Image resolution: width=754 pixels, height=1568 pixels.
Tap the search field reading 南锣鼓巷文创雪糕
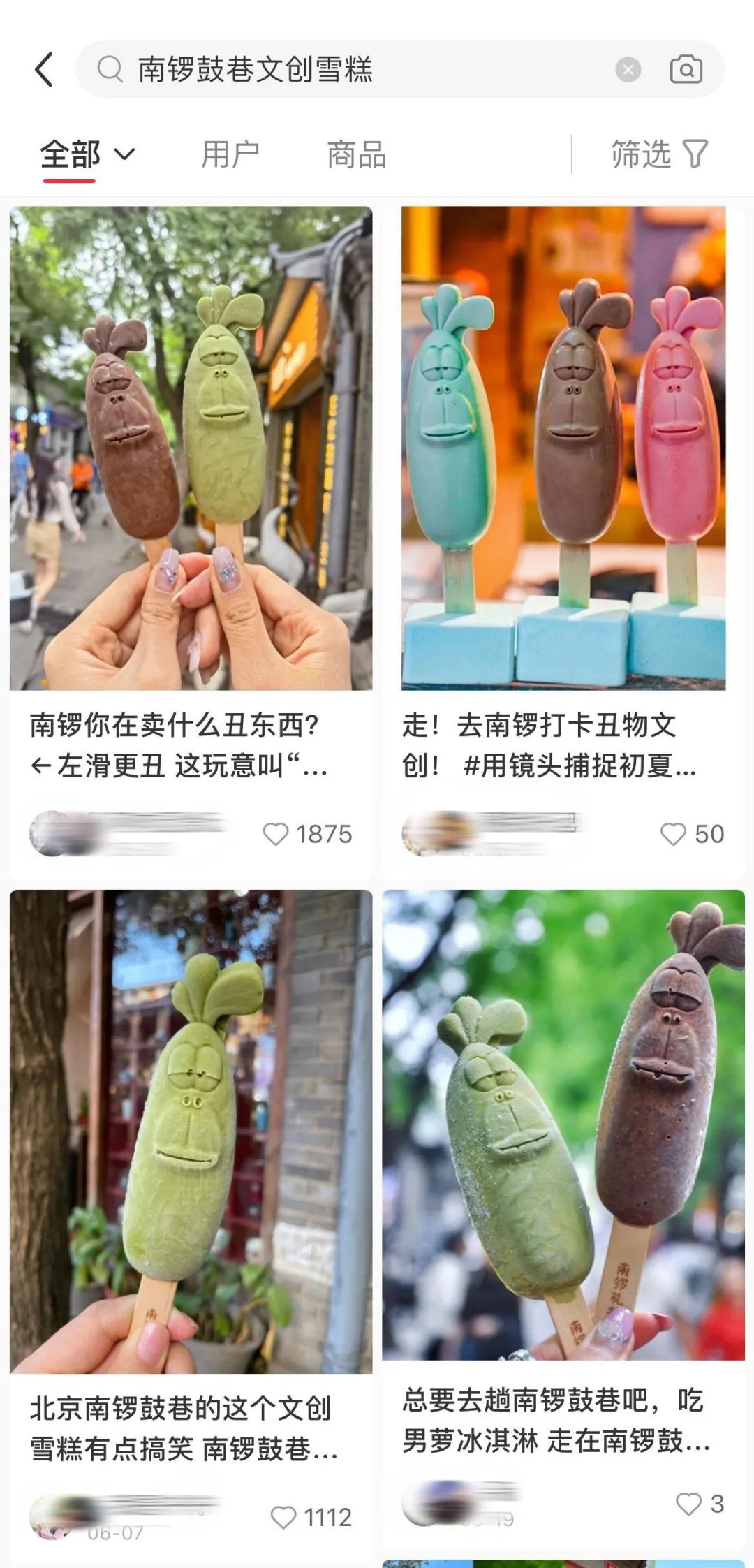(x=349, y=69)
